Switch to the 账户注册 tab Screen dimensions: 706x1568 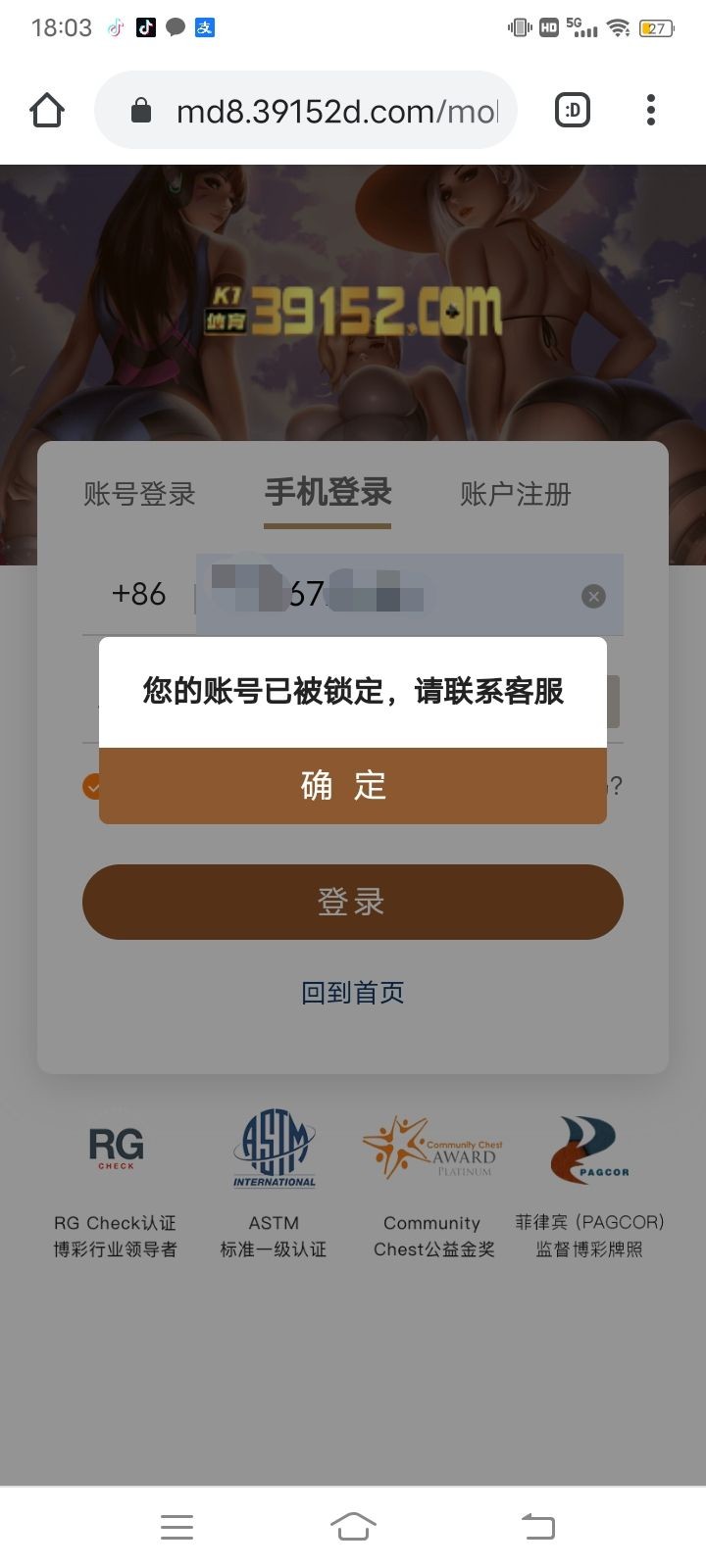(515, 494)
